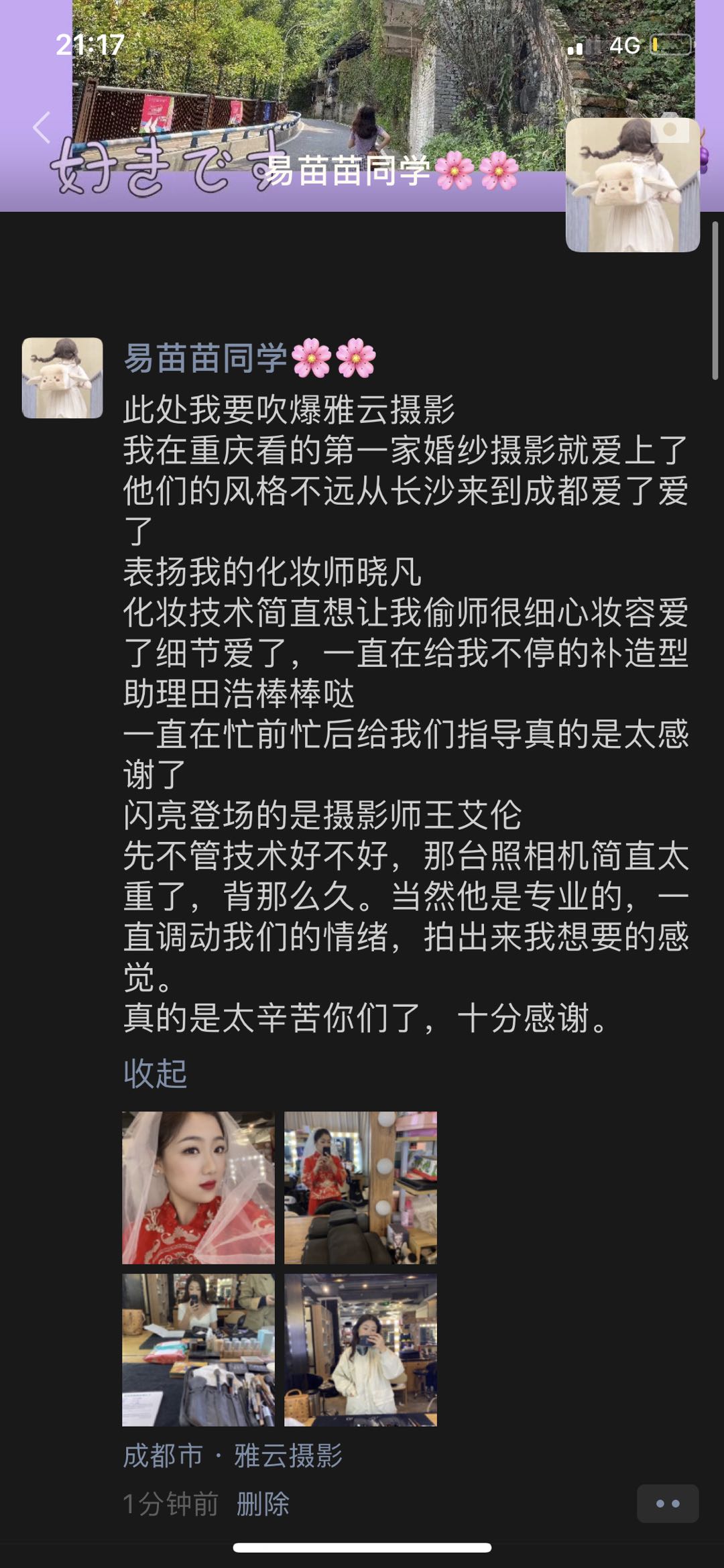Open the like and comment menu button
Viewport: 724px width, 1568px height.
point(667,1504)
